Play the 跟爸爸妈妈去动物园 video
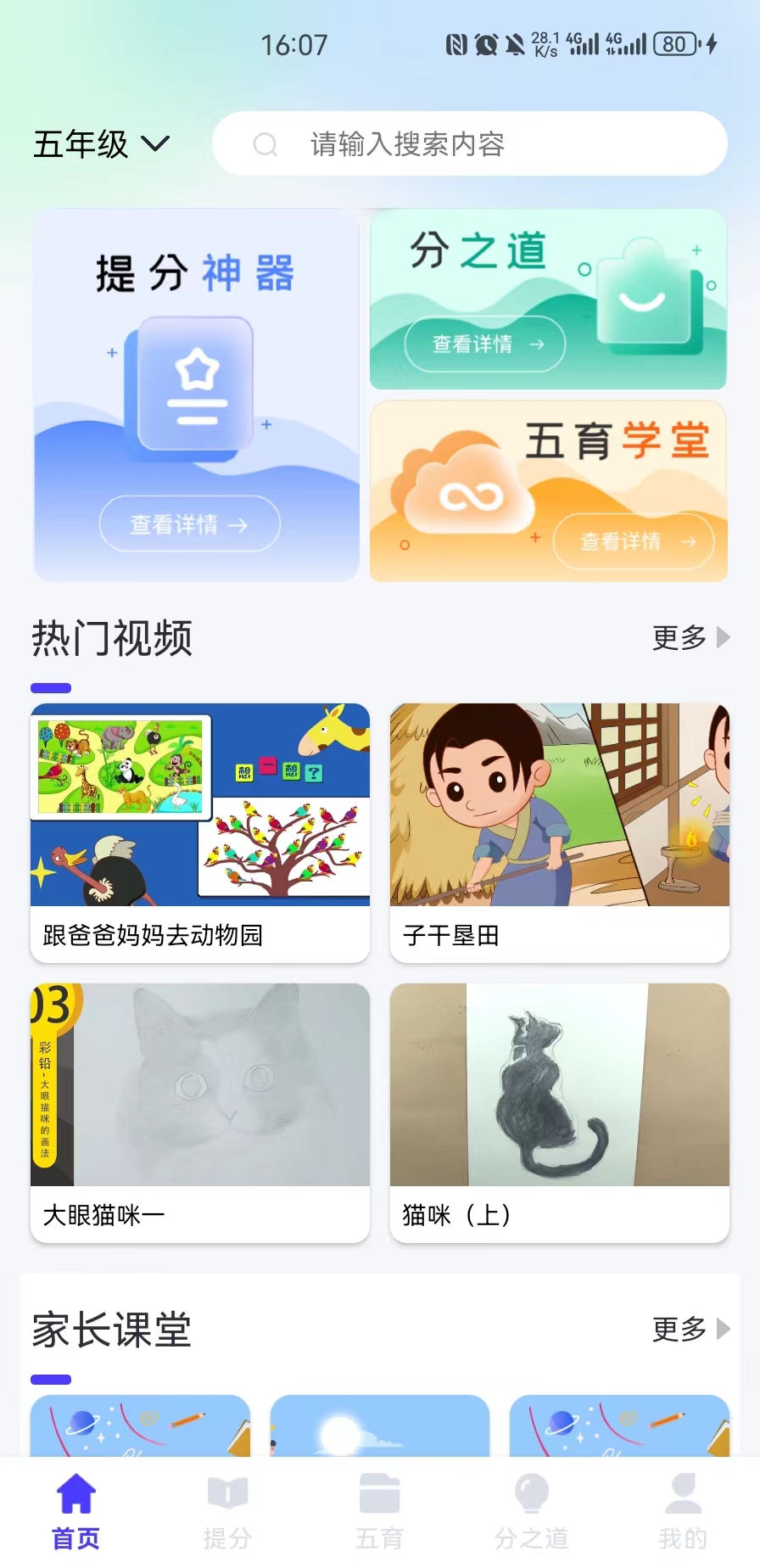 [x=199, y=806]
